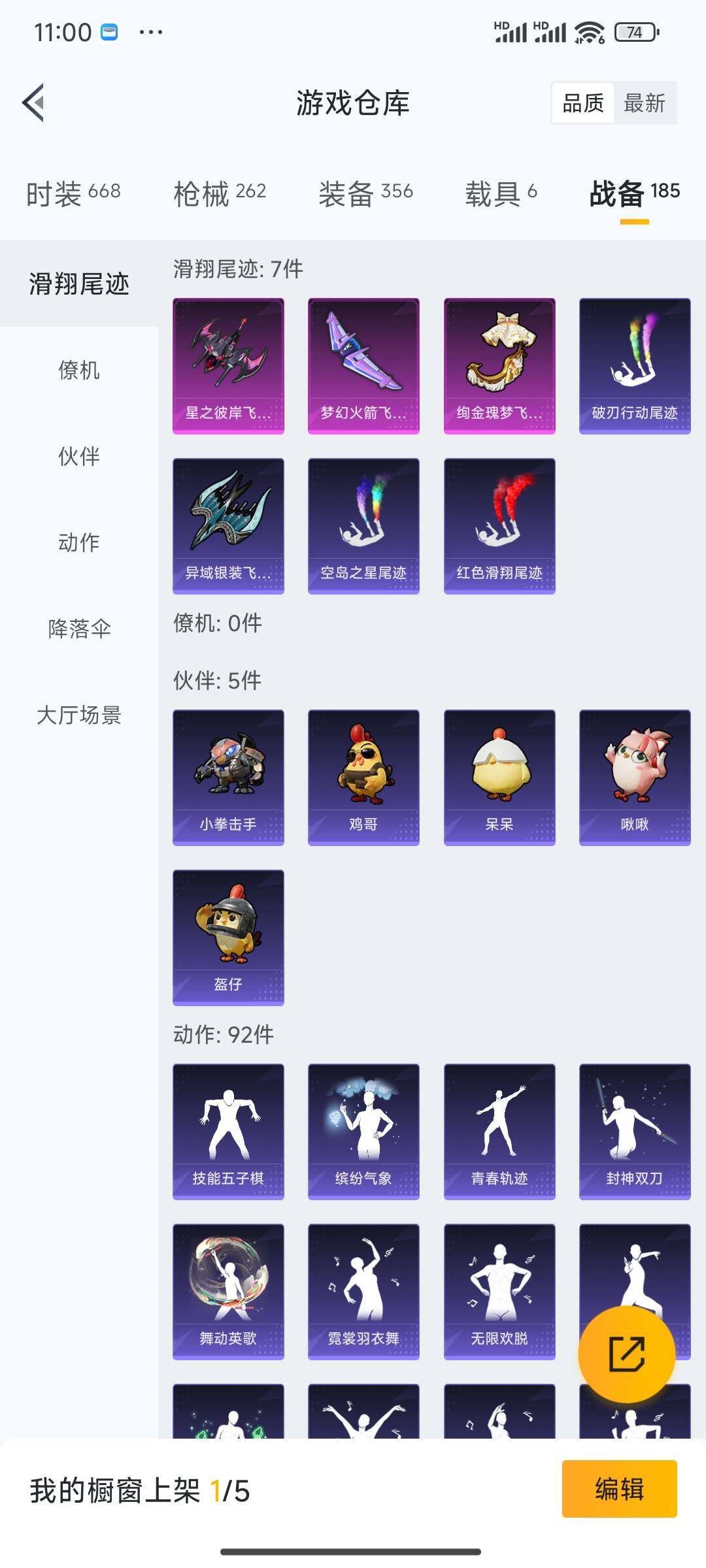Screen dimensions: 706x1568
Task: Switch to 最新 sorting
Action: 644,104
